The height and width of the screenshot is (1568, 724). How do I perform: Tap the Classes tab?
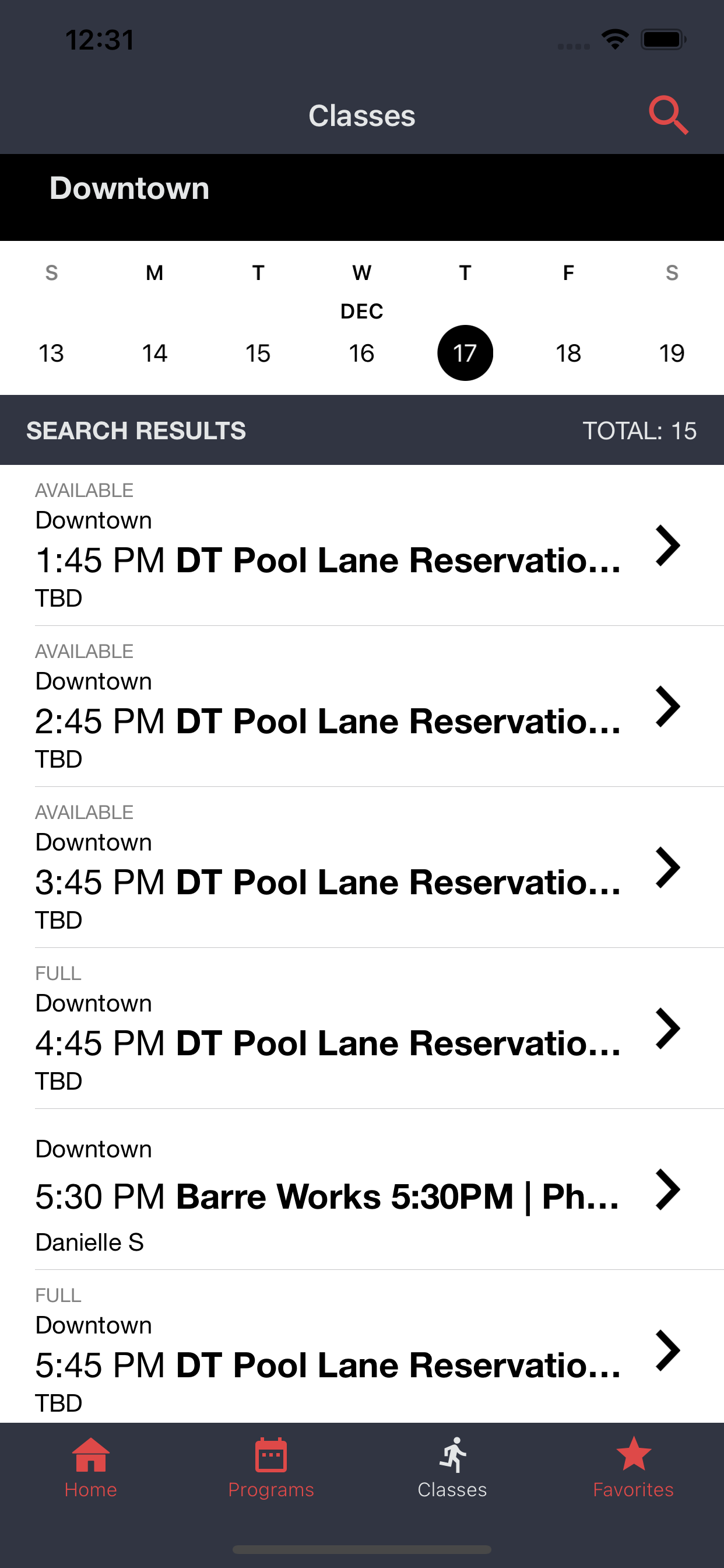click(452, 1468)
